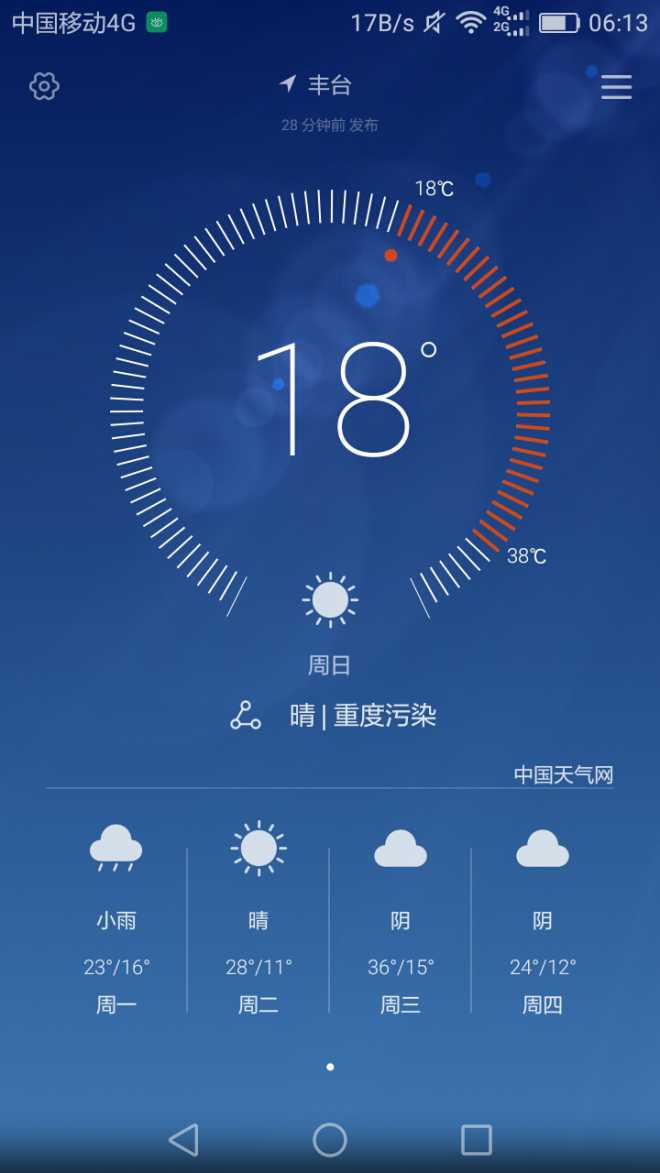View 周四 阴 forecast
The height and width of the screenshot is (1173, 660).
tap(543, 919)
